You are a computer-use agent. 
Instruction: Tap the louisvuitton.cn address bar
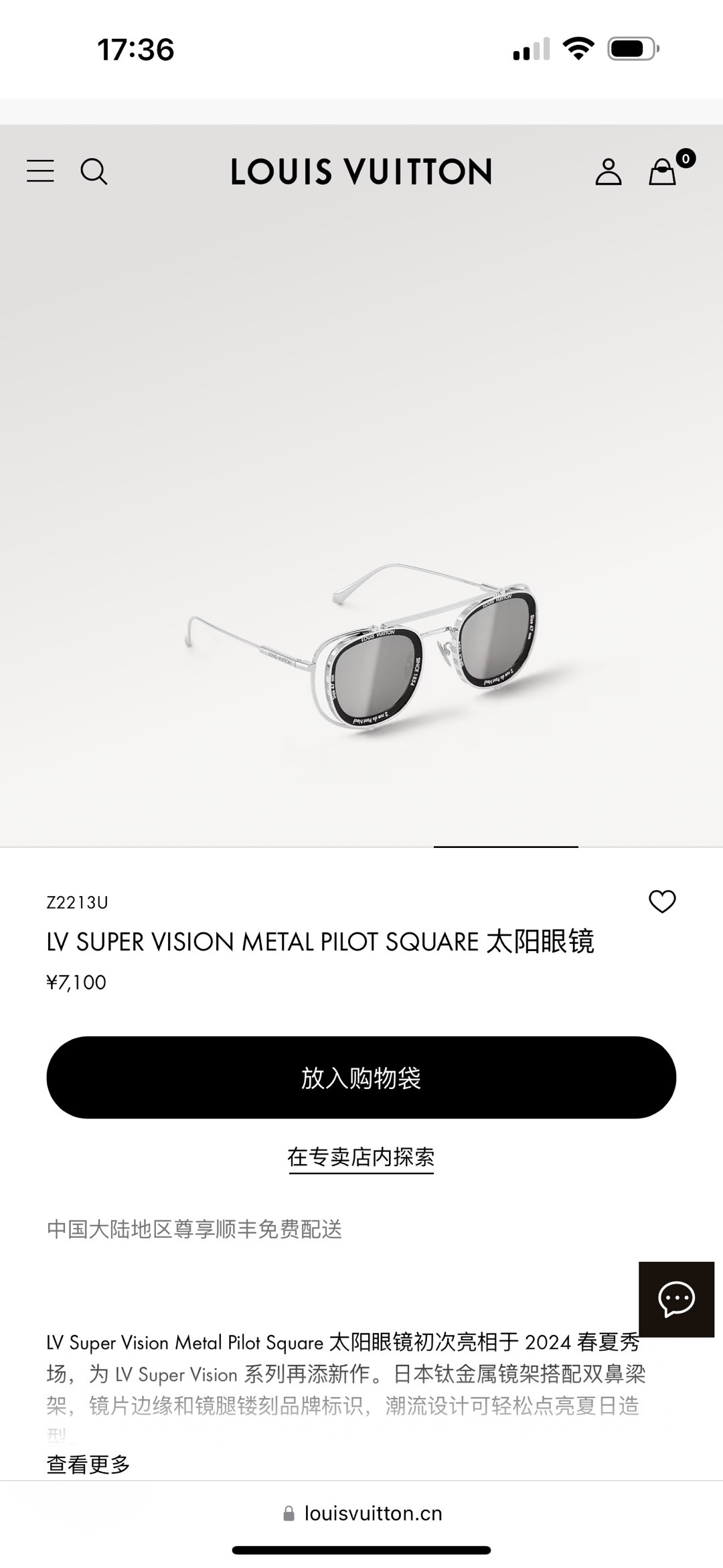pyautogui.click(x=362, y=1514)
